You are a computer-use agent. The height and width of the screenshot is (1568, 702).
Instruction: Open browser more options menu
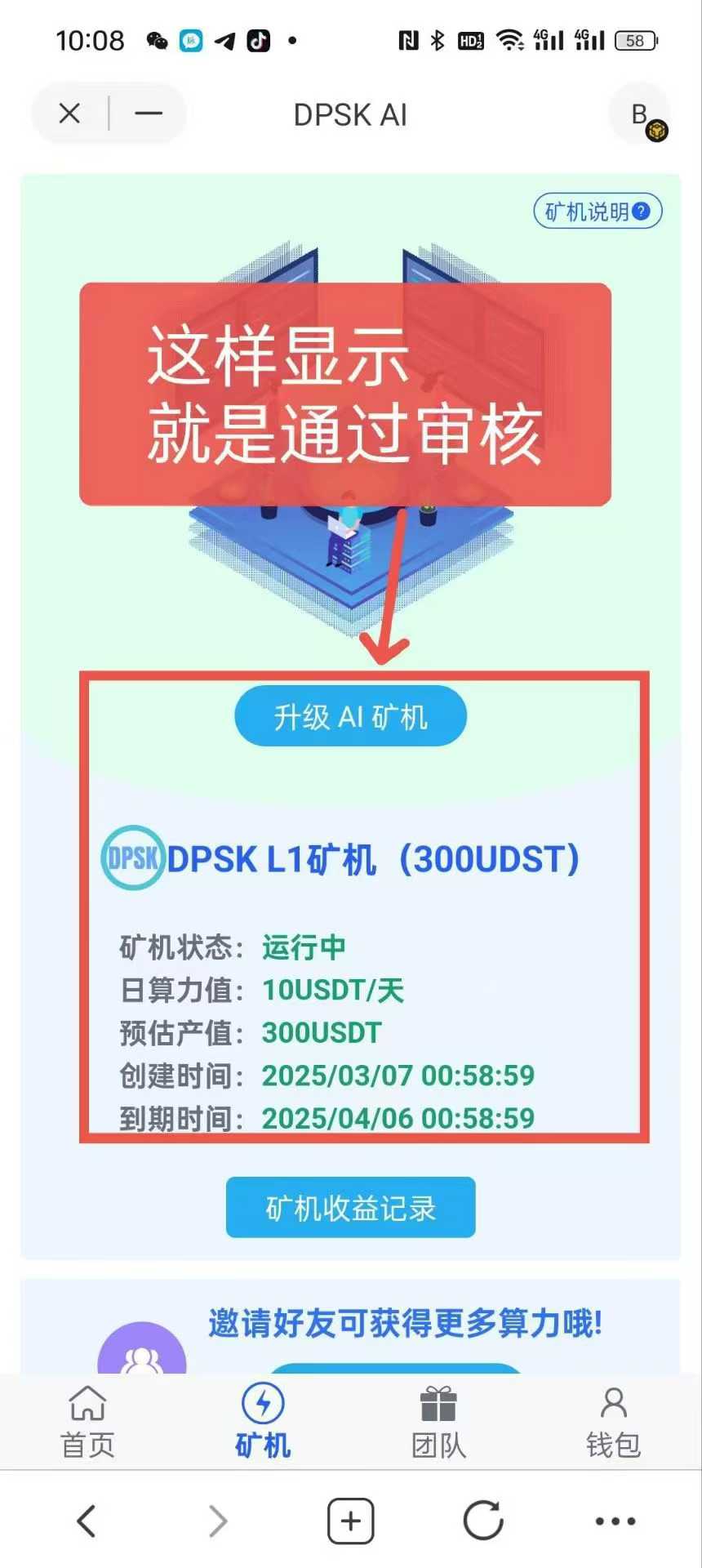coord(615,1521)
